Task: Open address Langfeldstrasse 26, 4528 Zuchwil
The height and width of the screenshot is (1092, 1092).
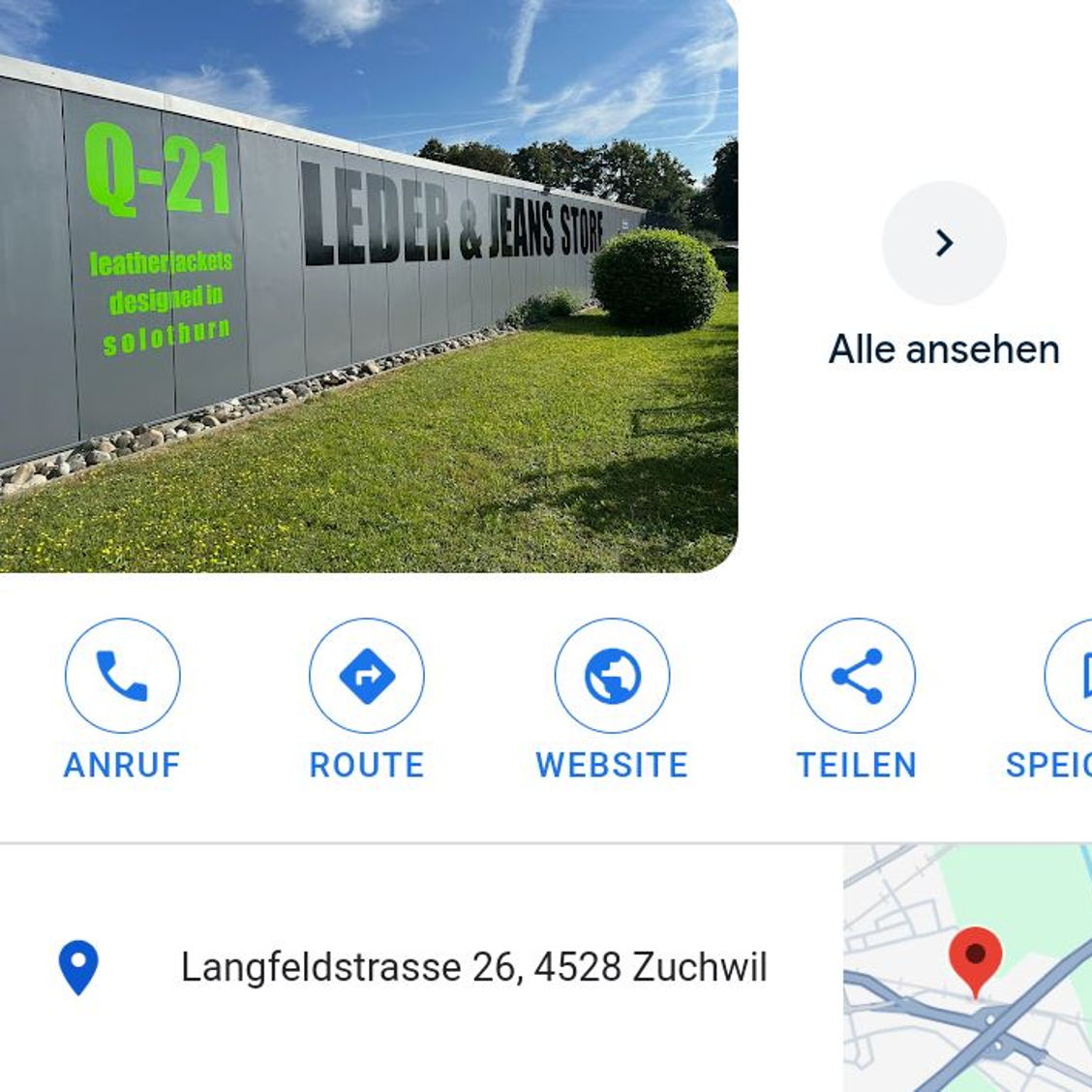Action: tap(473, 967)
